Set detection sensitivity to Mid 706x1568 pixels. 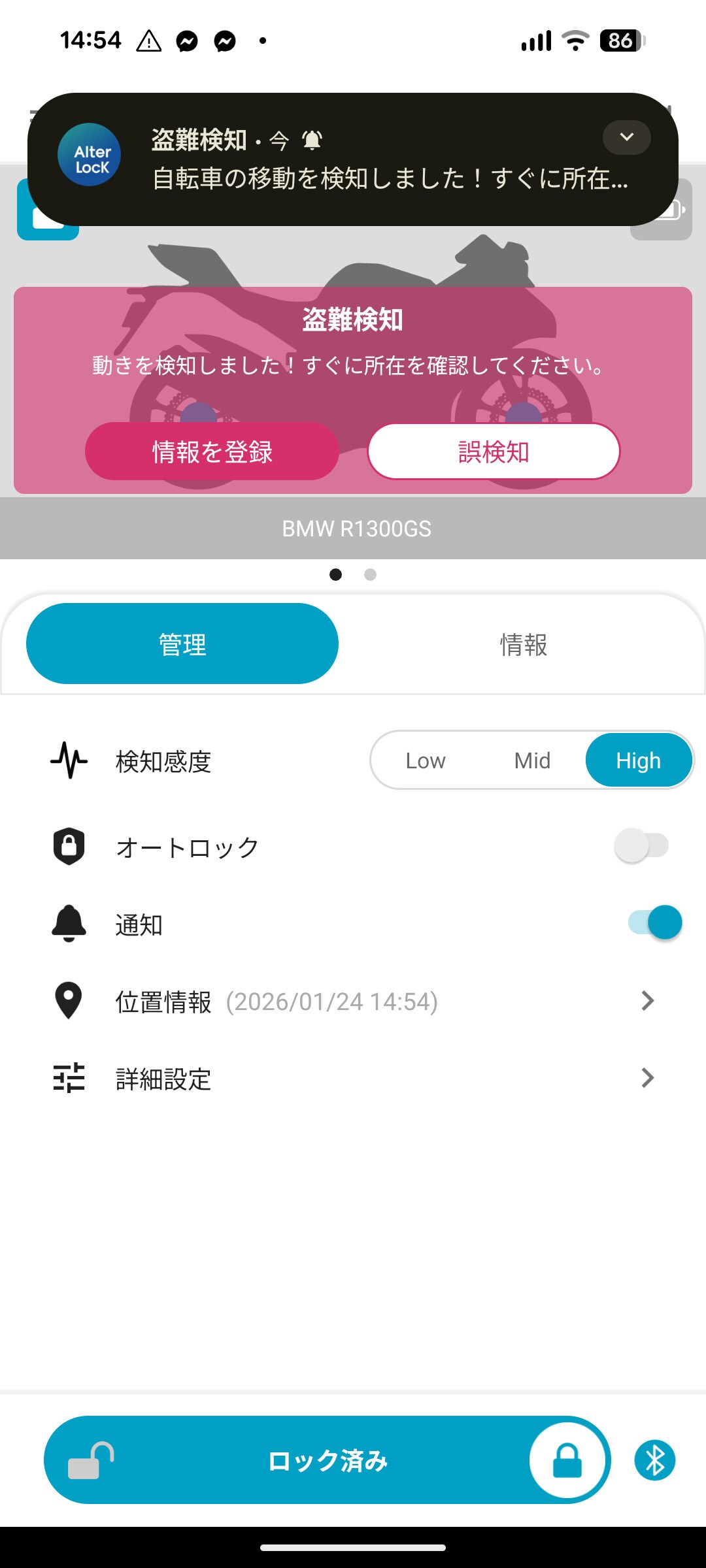tap(532, 760)
